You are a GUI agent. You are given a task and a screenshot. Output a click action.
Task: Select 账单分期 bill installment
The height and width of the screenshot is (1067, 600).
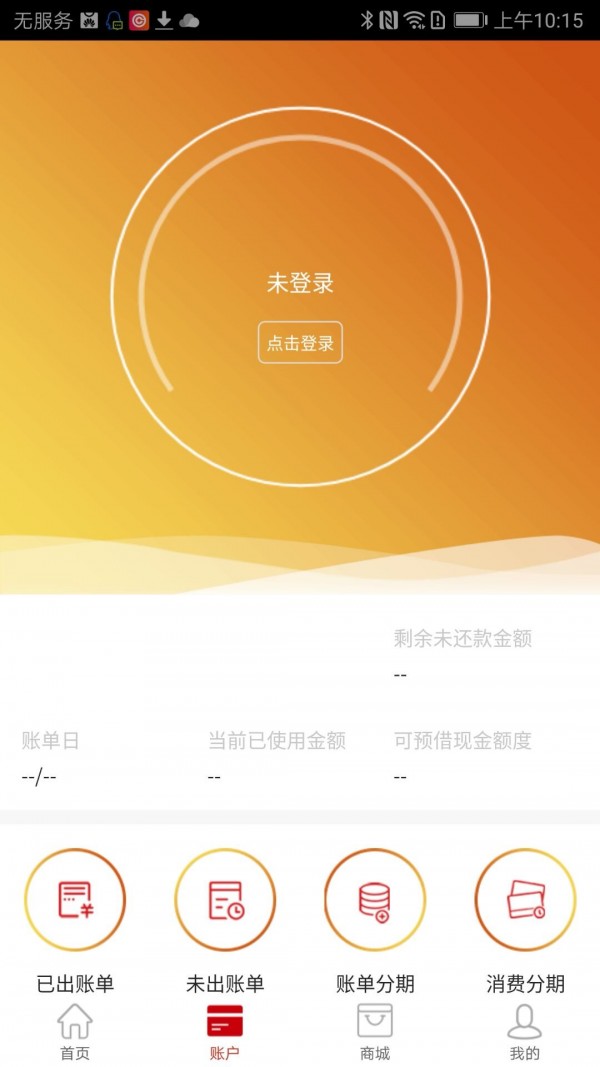click(x=375, y=900)
